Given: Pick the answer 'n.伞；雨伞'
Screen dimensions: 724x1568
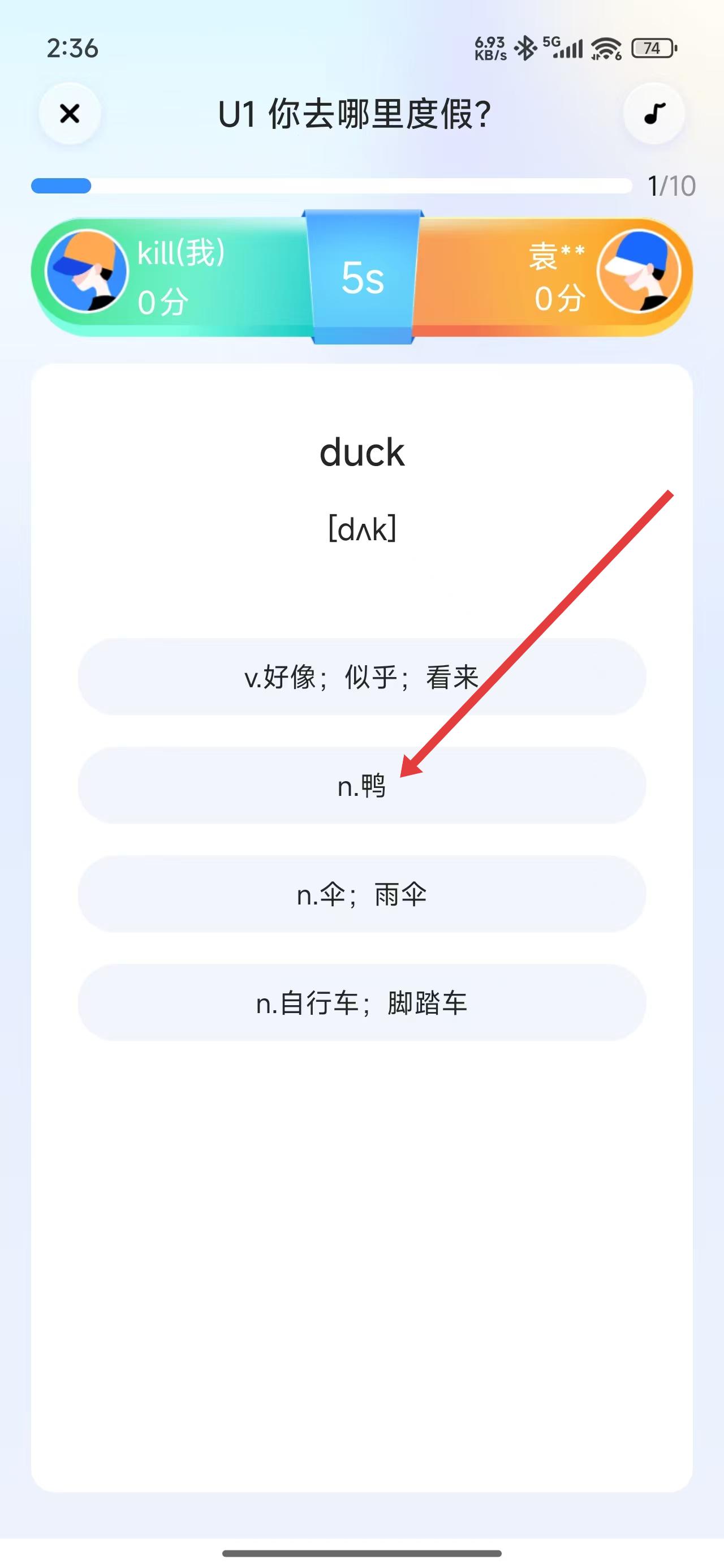Looking at the screenshot, I should click(361, 894).
